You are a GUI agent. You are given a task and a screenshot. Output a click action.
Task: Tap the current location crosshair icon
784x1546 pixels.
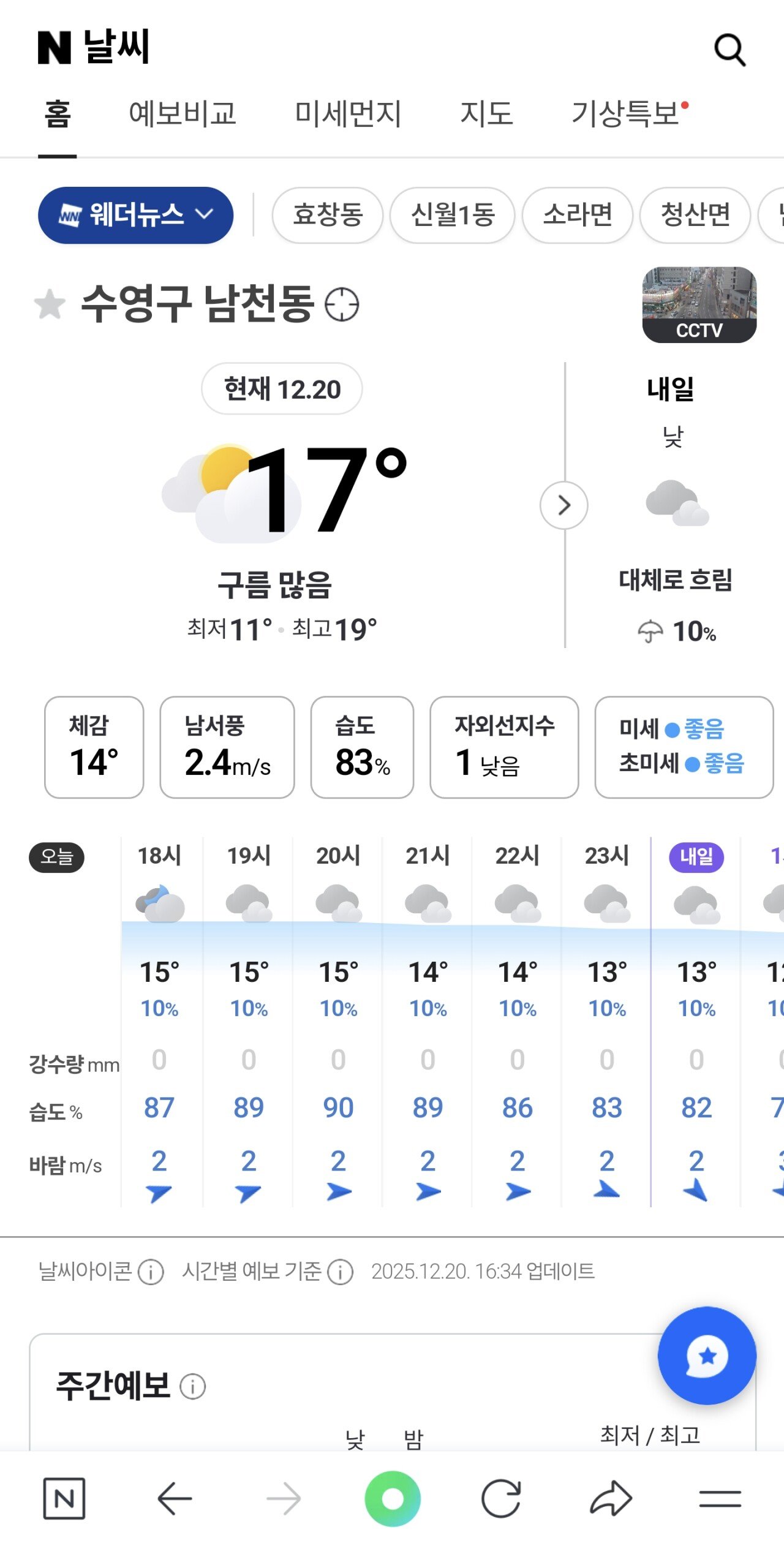(342, 304)
